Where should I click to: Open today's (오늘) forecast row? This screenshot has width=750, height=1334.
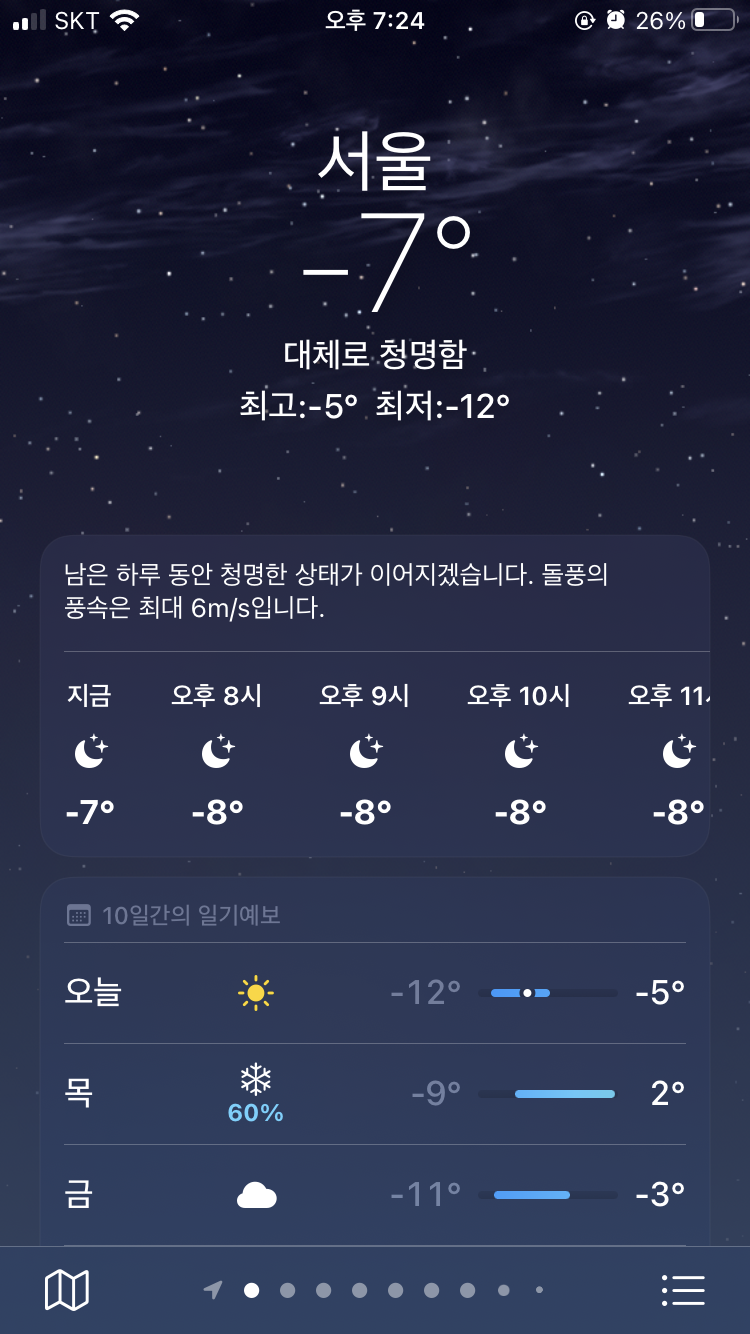pyautogui.click(x=375, y=993)
